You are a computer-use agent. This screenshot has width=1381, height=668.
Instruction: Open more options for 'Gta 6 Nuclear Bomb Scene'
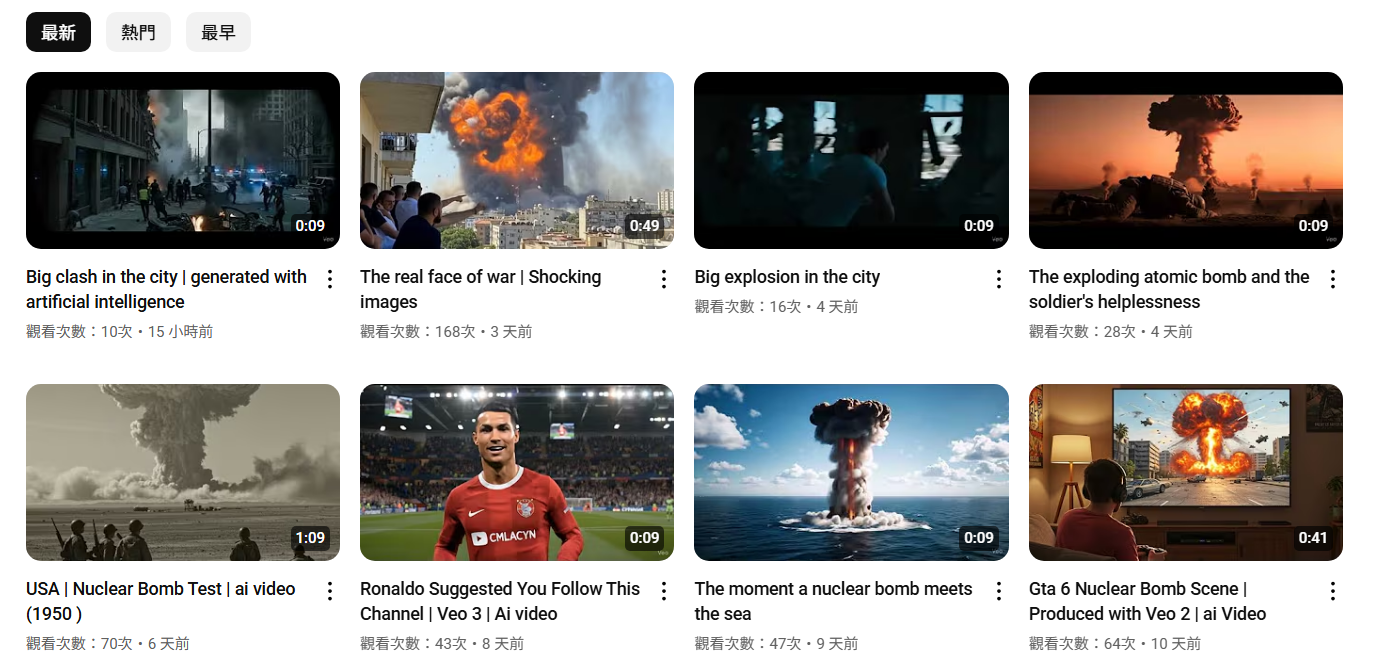(1332, 591)
